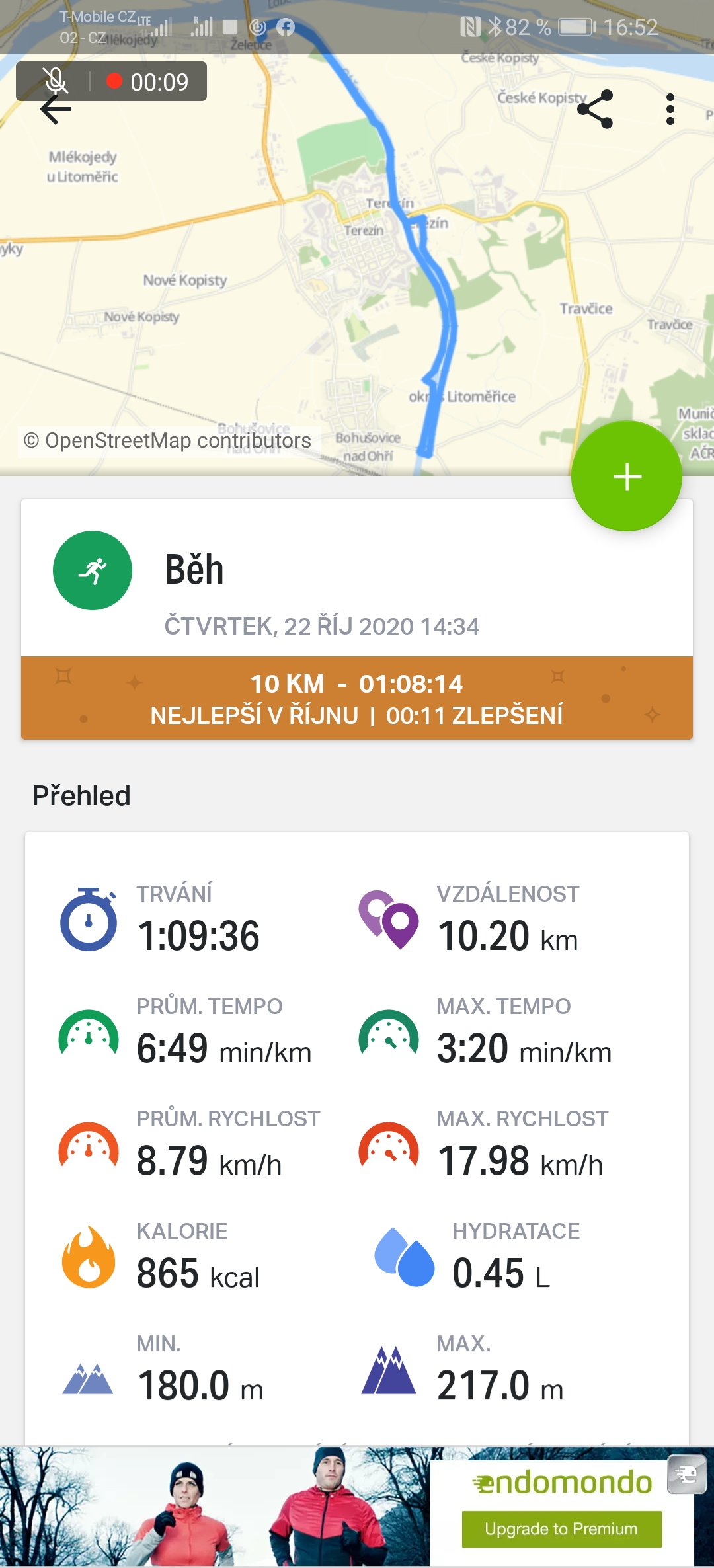Image resolution: width=714 pixels, height=1568 pixels.
Task: Share this Běh workout
Action: [595, 109]
